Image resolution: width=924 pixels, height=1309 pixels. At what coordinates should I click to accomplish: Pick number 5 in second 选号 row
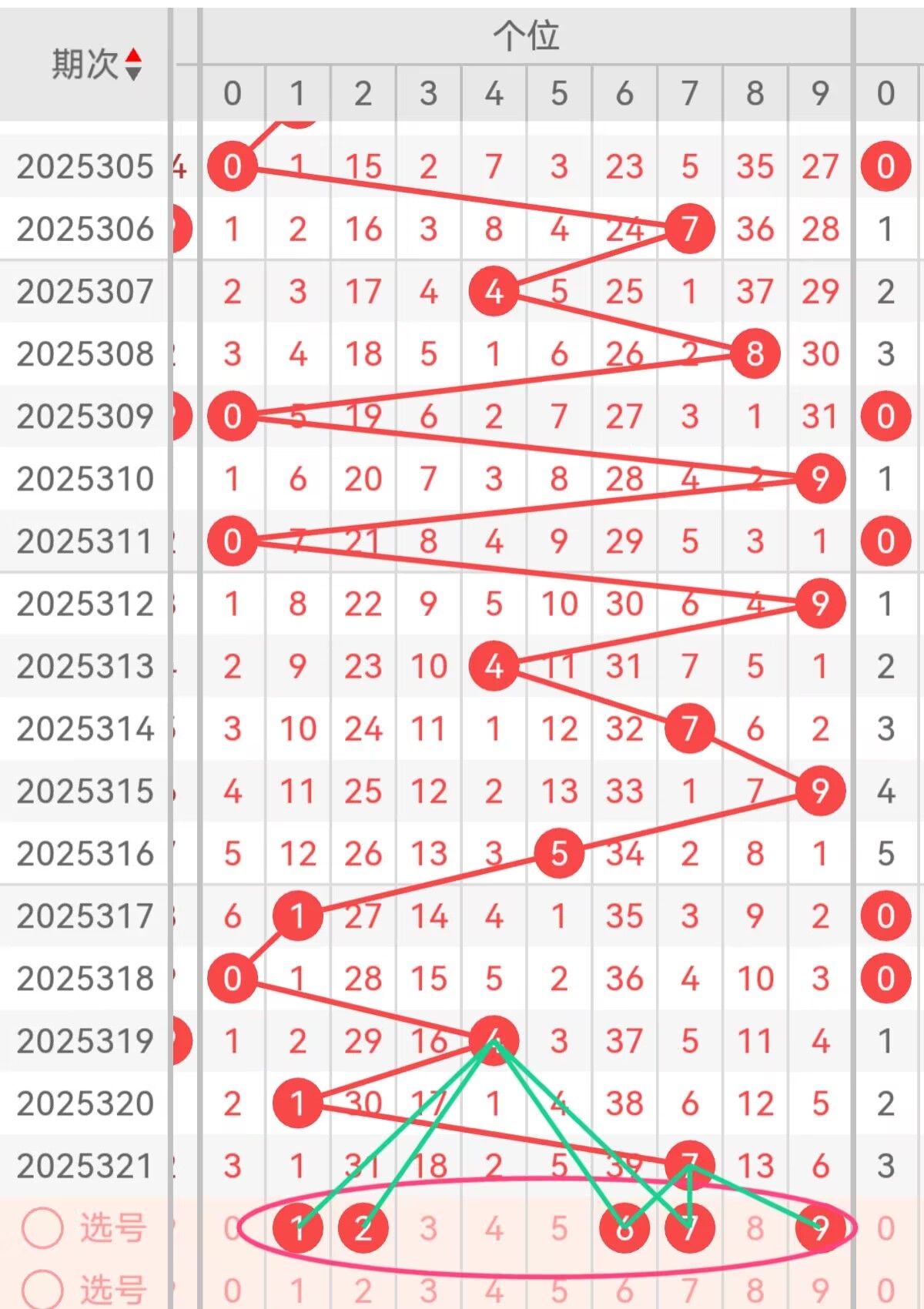[x=559, y=1291]
